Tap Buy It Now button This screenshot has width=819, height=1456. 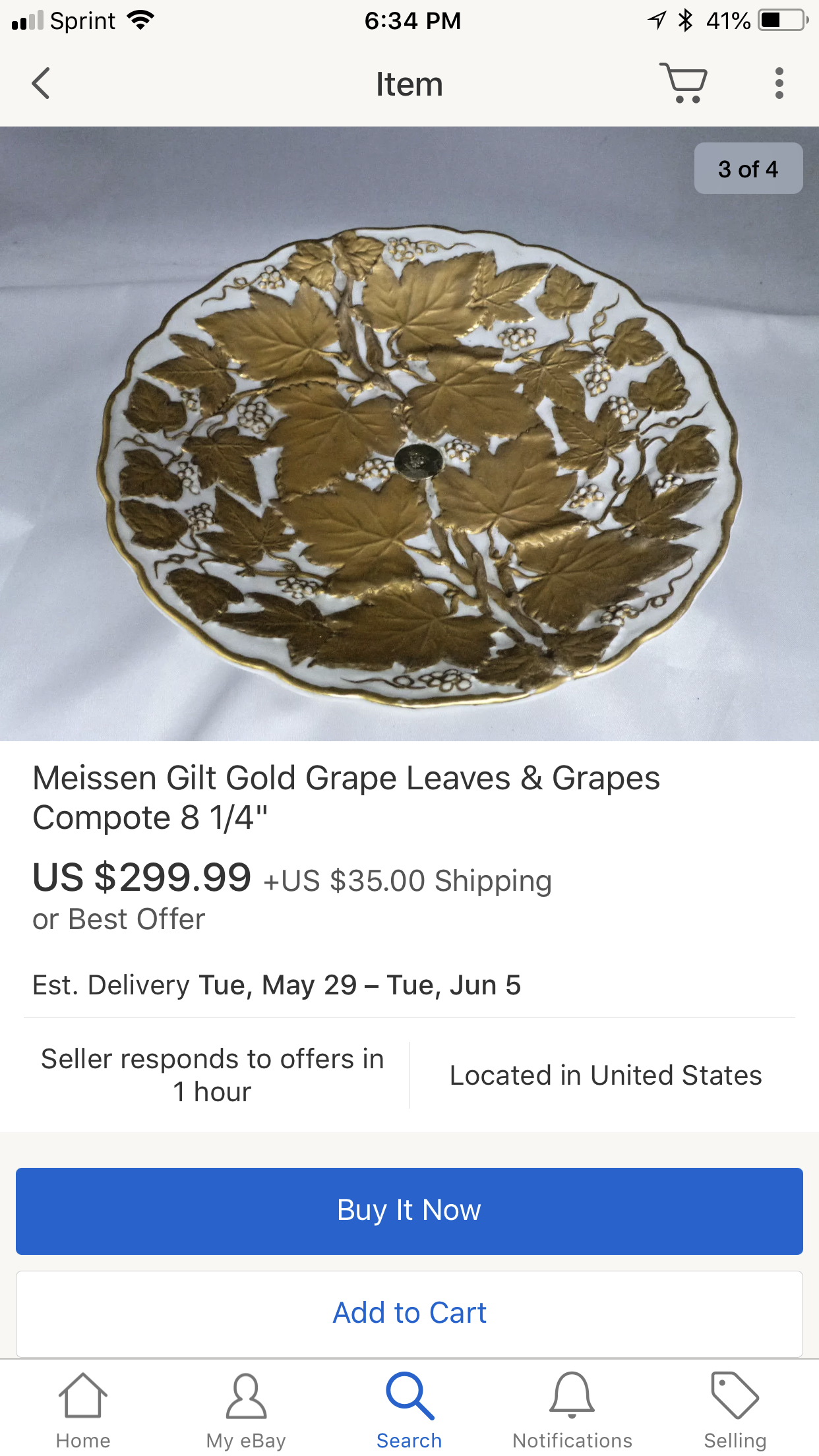[x=409, y=1211]
